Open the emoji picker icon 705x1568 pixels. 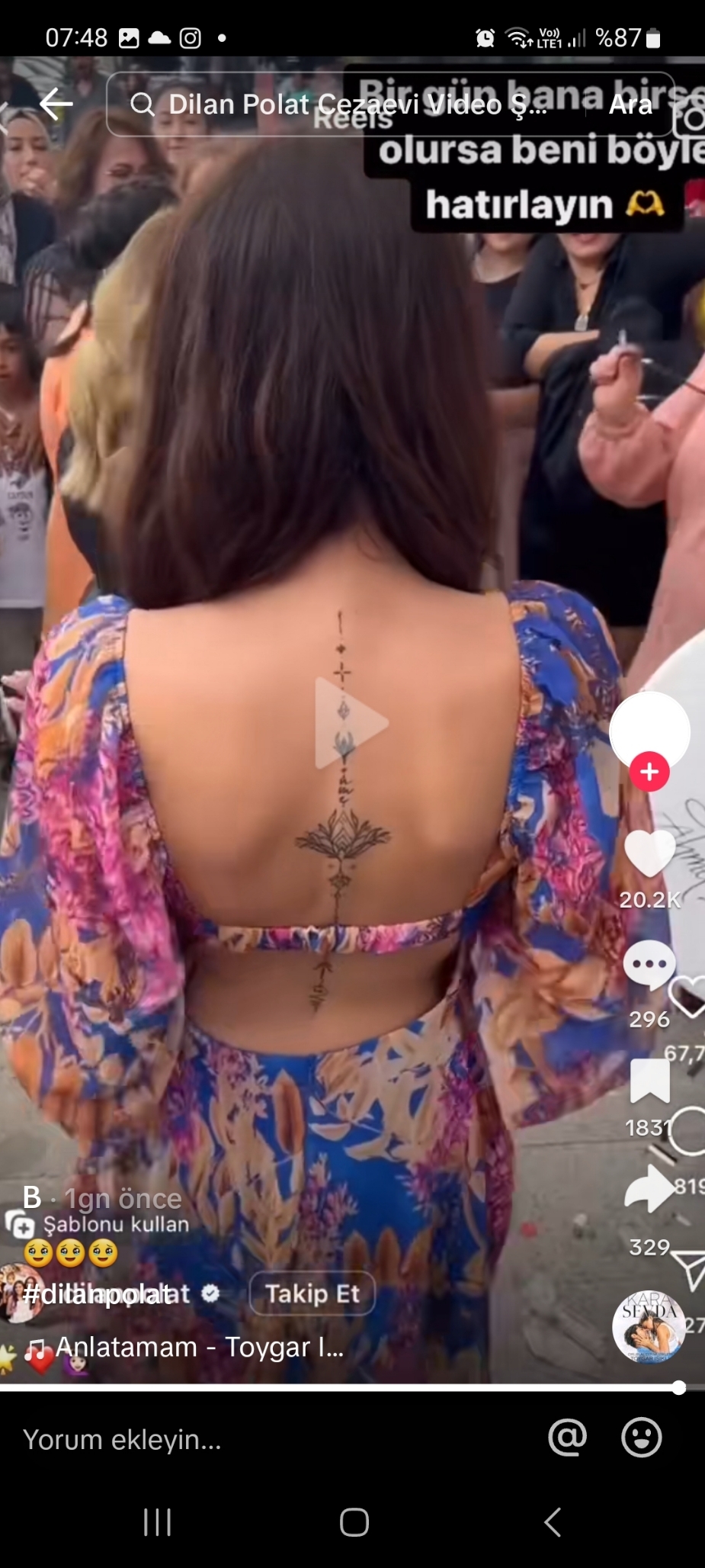(642, 1438)
